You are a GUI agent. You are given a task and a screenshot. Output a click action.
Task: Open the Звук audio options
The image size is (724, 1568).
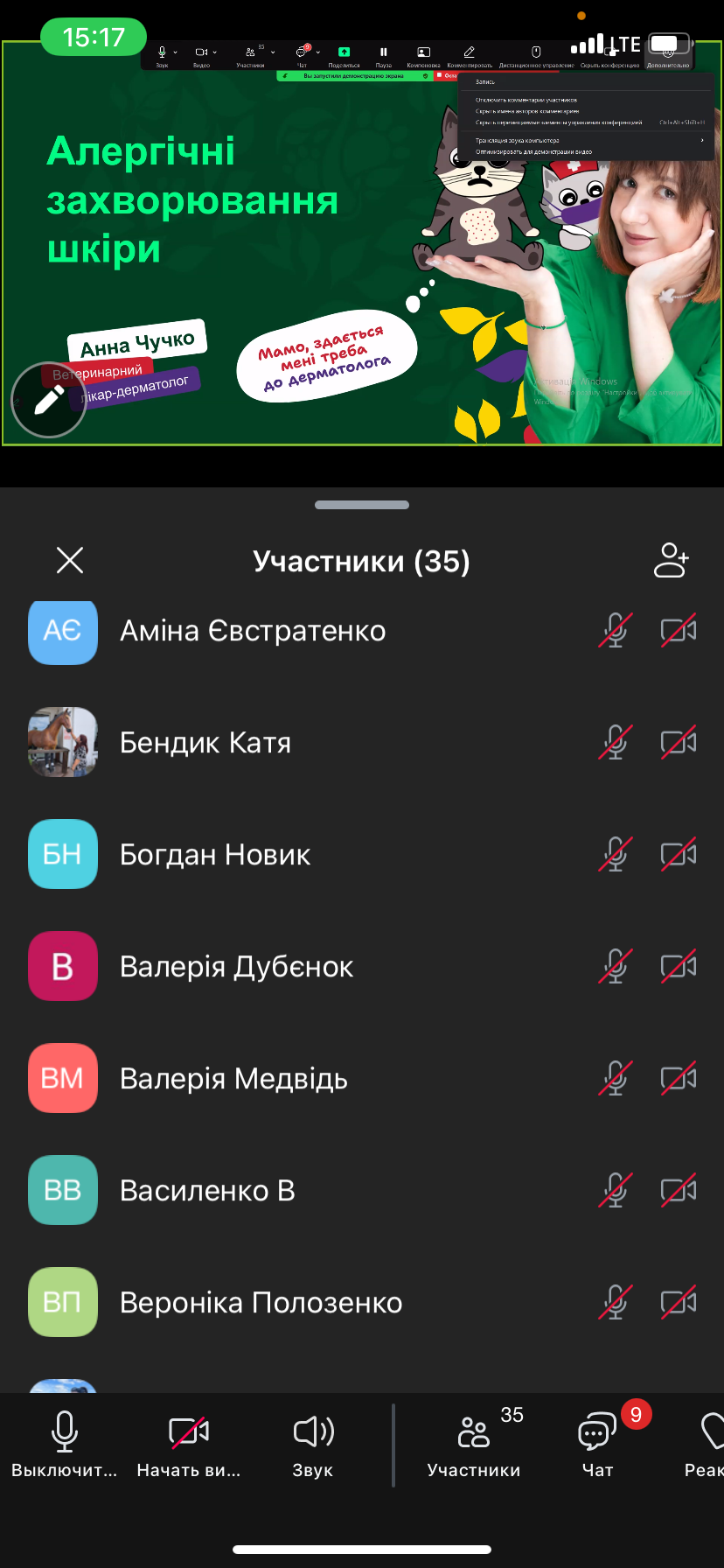pyautogui.click(x=313, y=1445)
